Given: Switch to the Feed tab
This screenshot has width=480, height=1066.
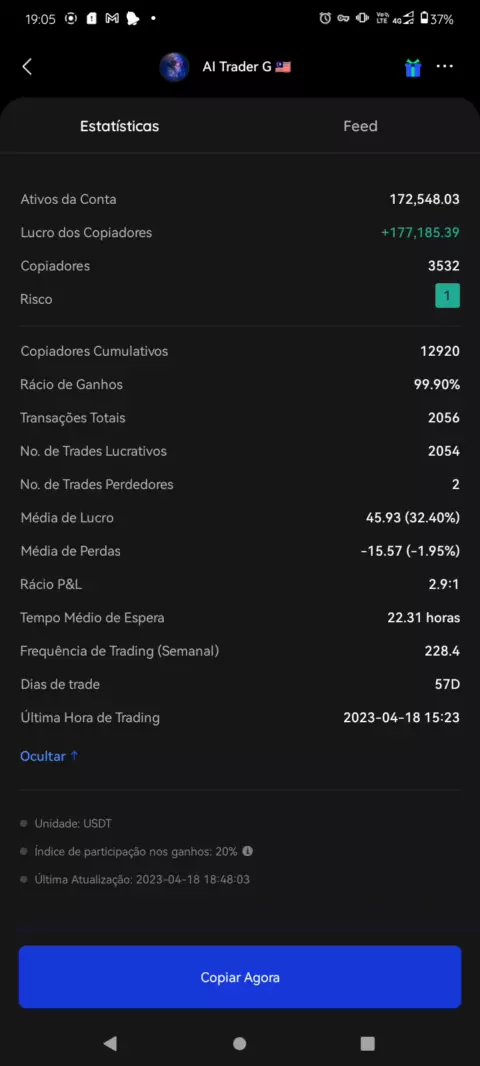Looking at the screenshot, I should tap(360, 126).
